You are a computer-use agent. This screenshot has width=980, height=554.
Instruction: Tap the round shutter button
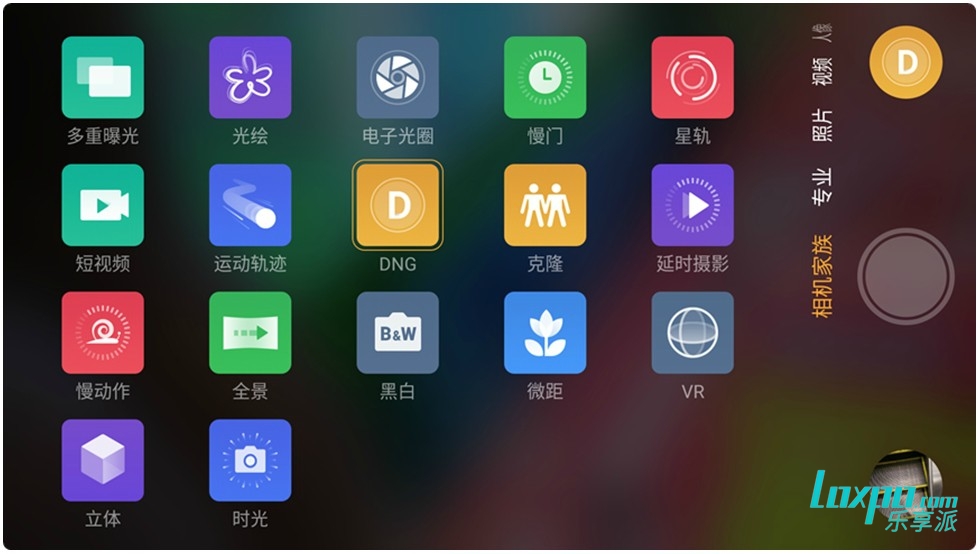point(906,275)
